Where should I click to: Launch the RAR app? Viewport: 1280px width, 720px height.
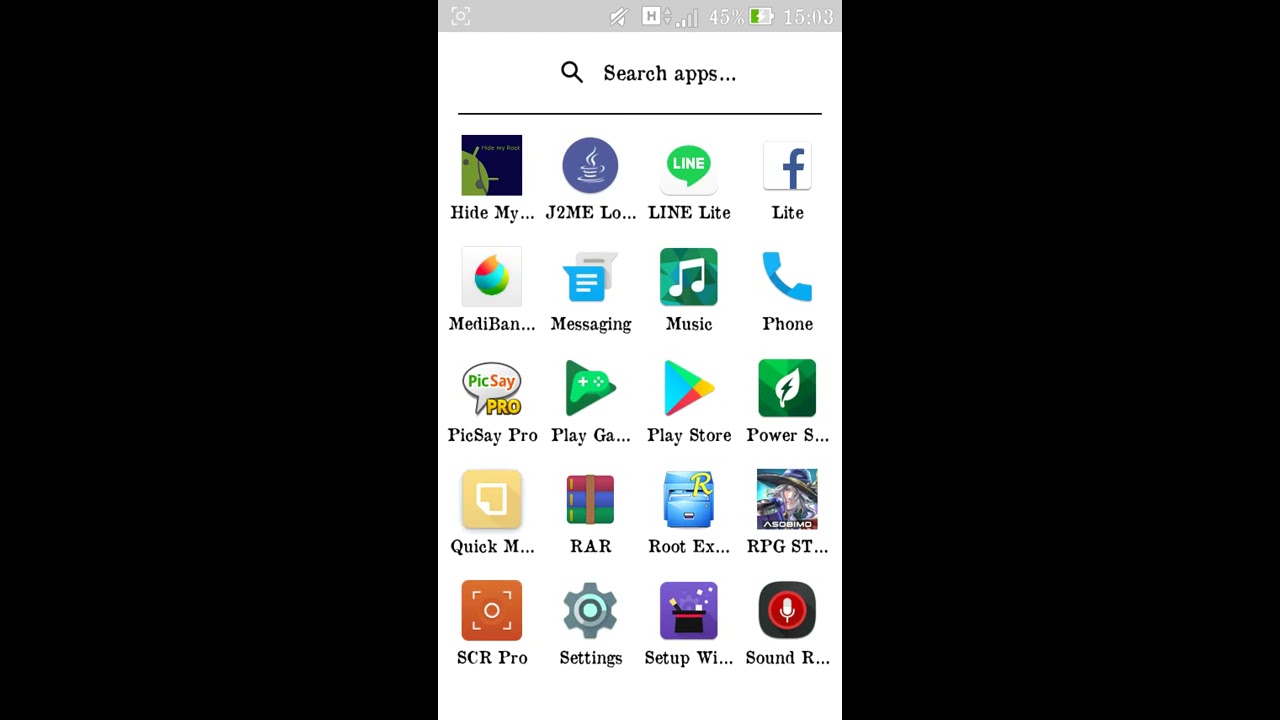click(590, 499)
